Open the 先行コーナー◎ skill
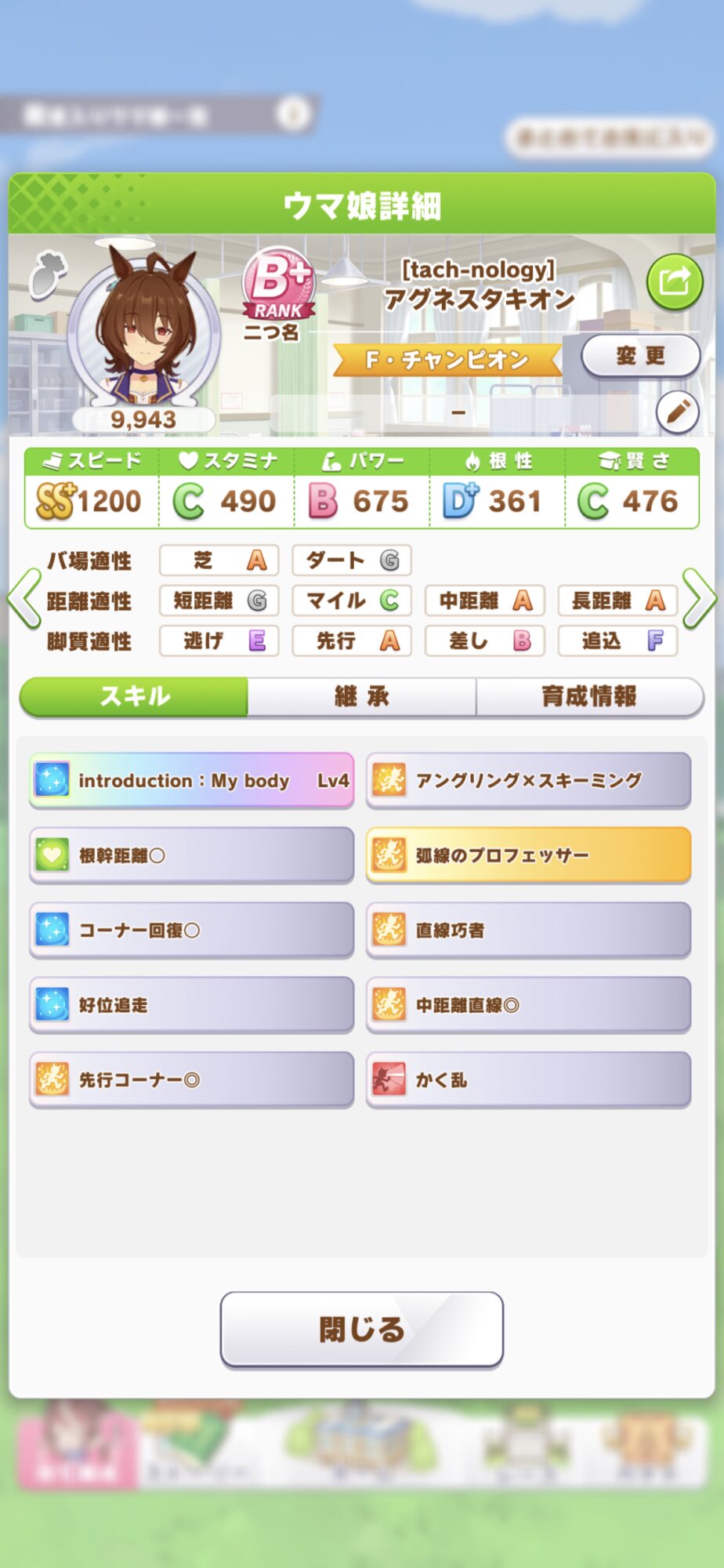Viewport: 724px width, 1568px height. 192,1080
